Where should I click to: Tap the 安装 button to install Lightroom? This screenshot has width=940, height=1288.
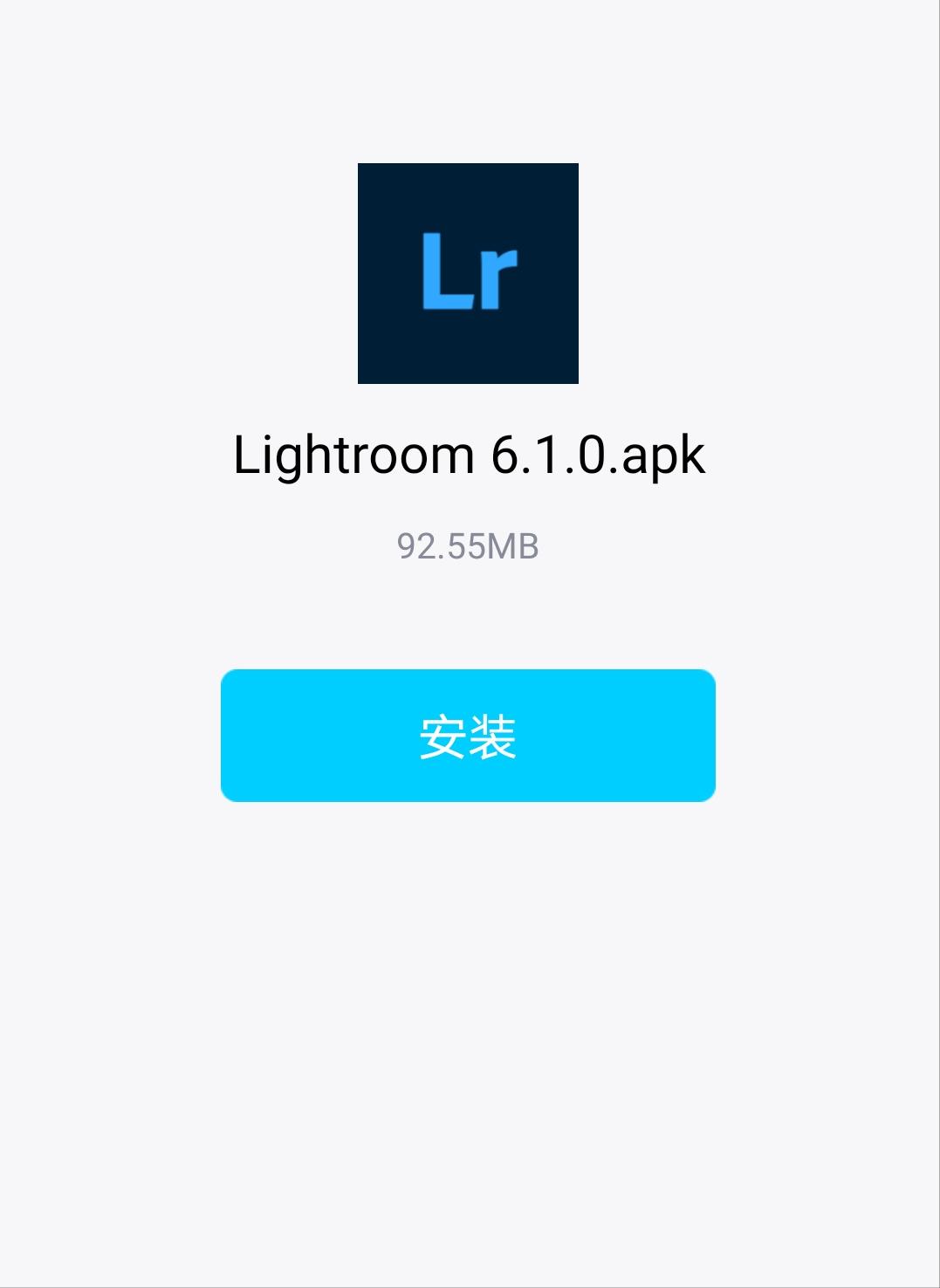tap(468, 736)
